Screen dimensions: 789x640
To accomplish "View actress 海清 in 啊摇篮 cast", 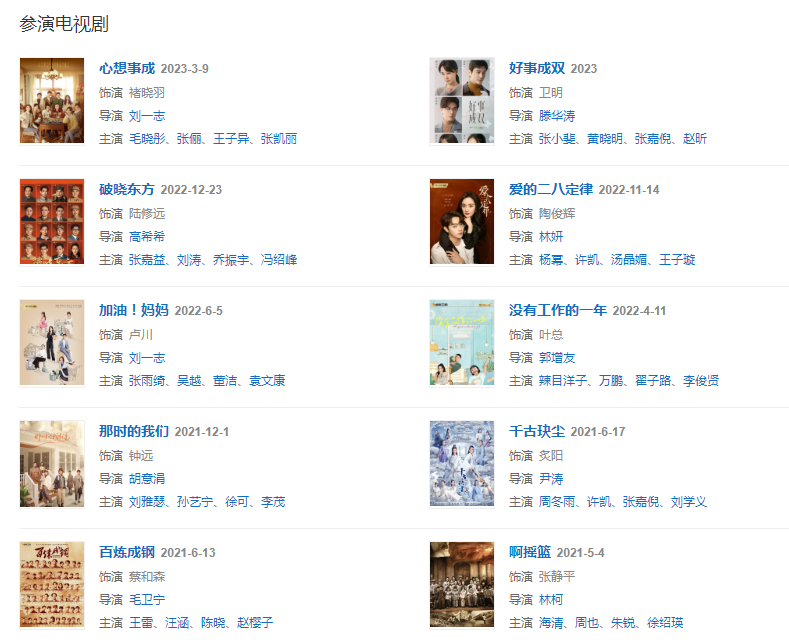I will (x=551, y=623).
